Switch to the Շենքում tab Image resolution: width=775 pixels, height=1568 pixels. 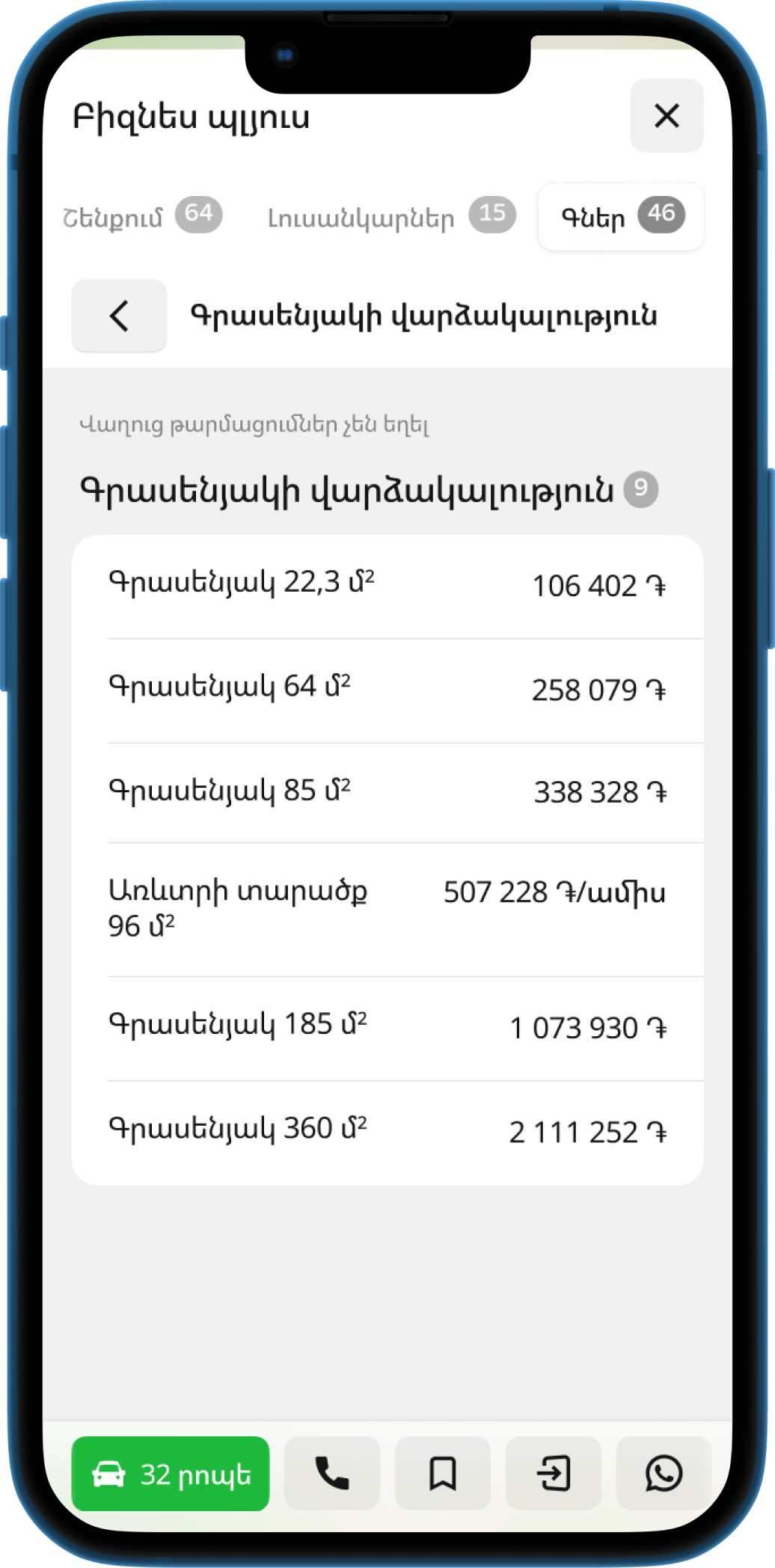(141, 217)
